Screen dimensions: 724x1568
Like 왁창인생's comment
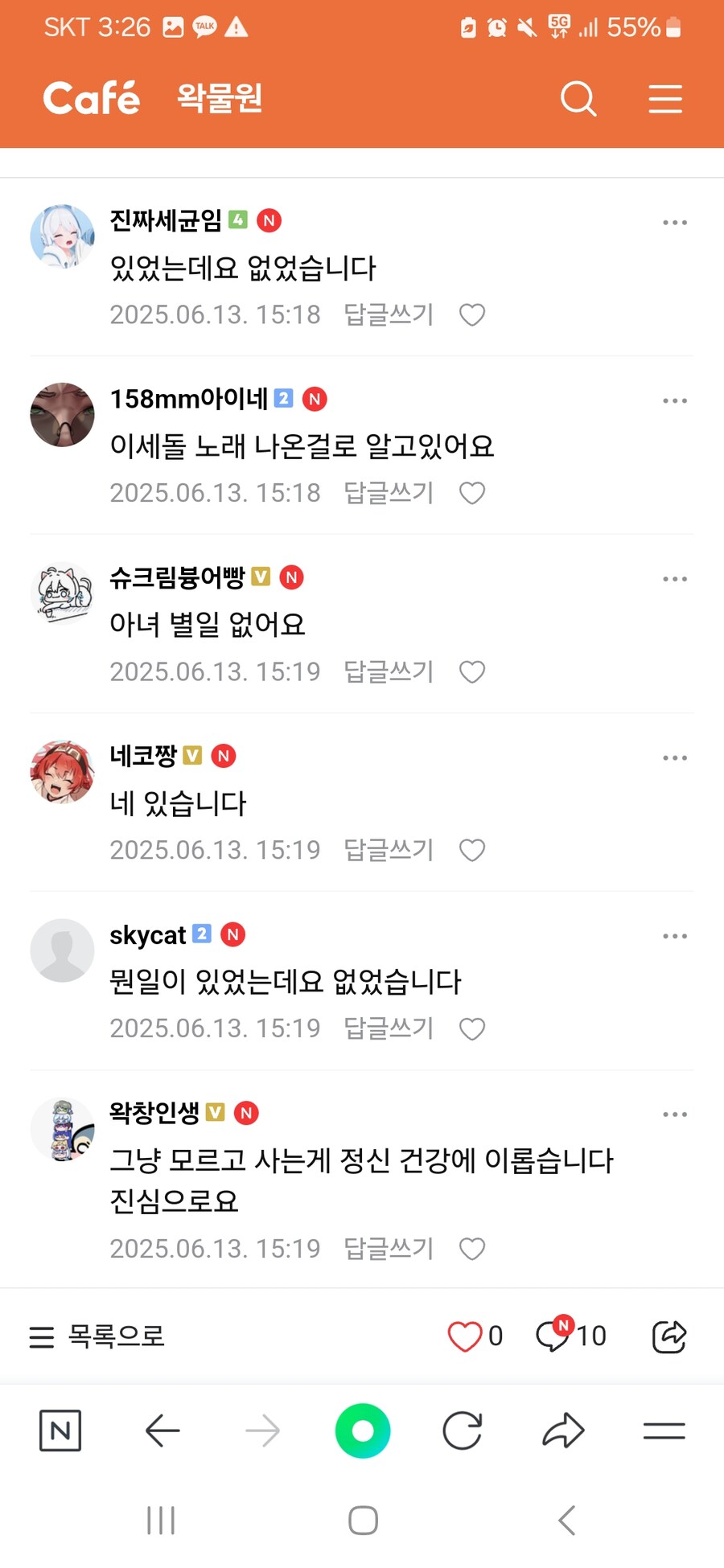click(472, 1249)
